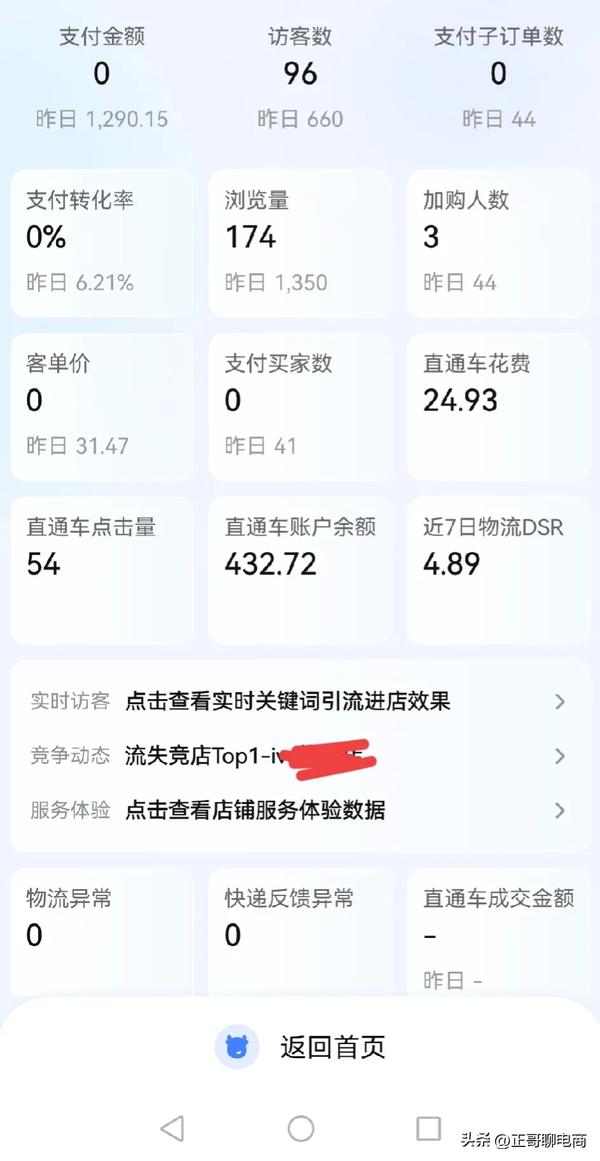The height and width of the screenshot is (1161, 600).
Task: Tap the system back button
Action: point(172,1129)
